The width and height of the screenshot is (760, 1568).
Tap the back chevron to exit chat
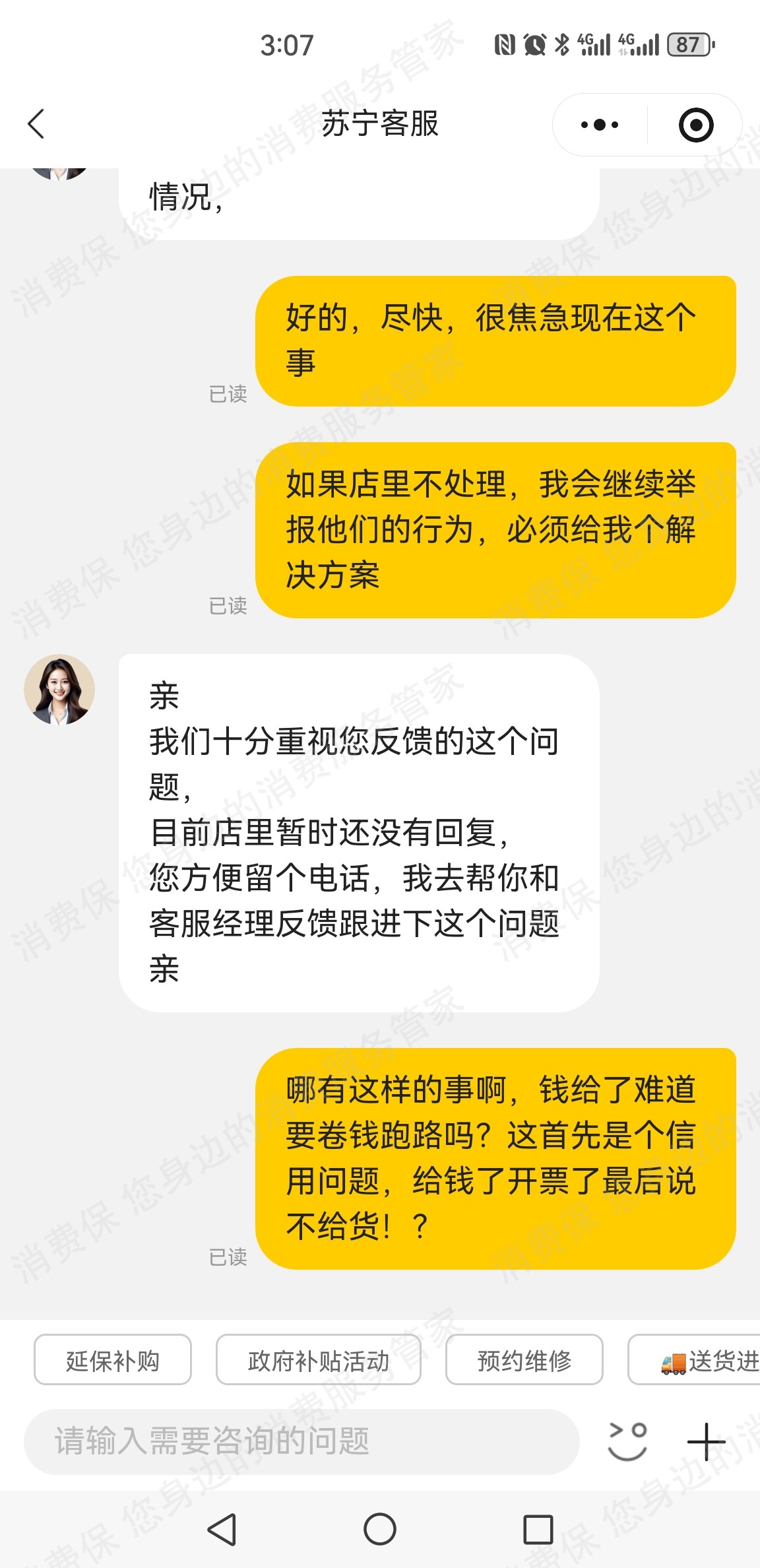(x=36, y=123)
